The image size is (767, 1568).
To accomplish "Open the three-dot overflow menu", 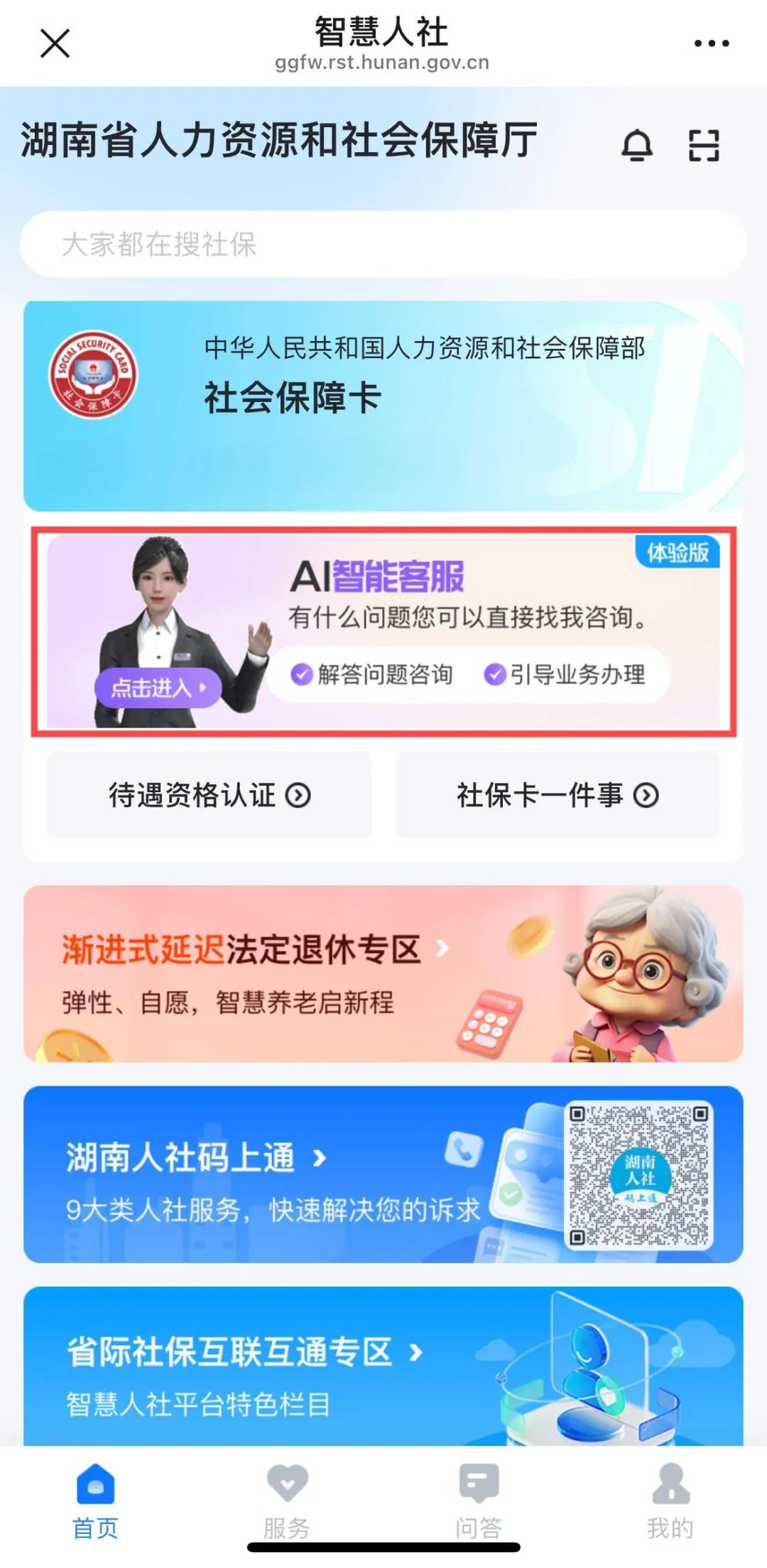I will point(711,43).
